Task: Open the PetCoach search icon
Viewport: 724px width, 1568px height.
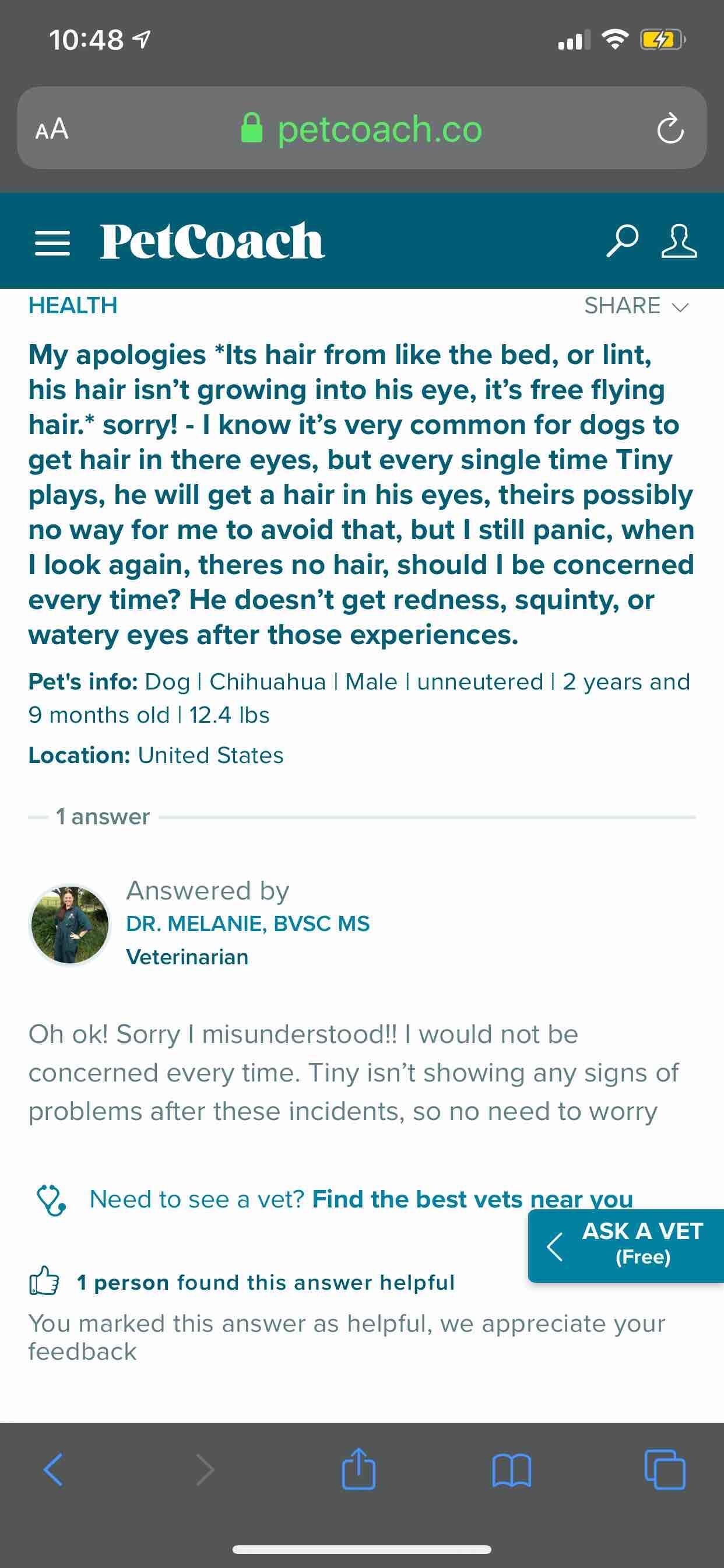Action: click(x=622, y=241)
